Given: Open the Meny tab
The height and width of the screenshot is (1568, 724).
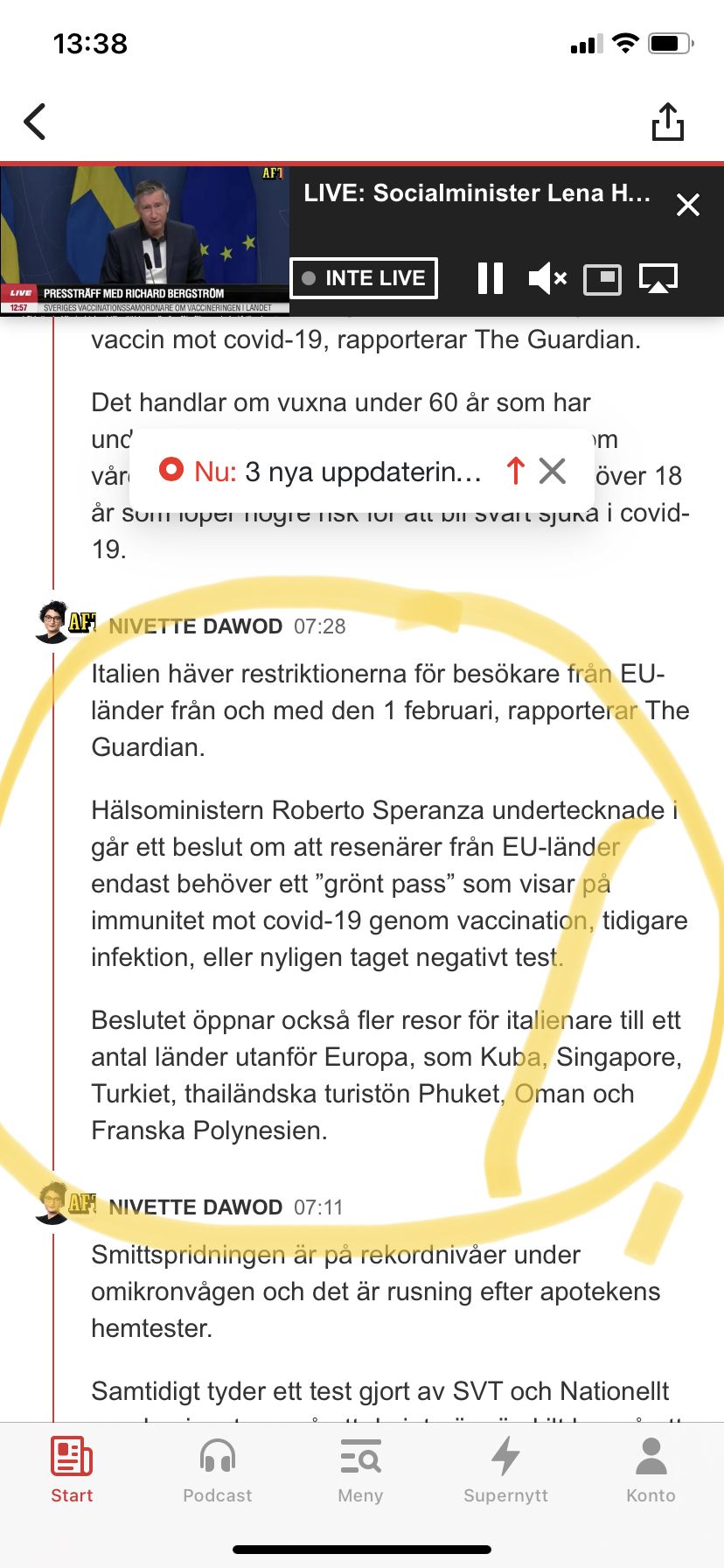Looking at the screenshot, I should tap(360, 1470).
